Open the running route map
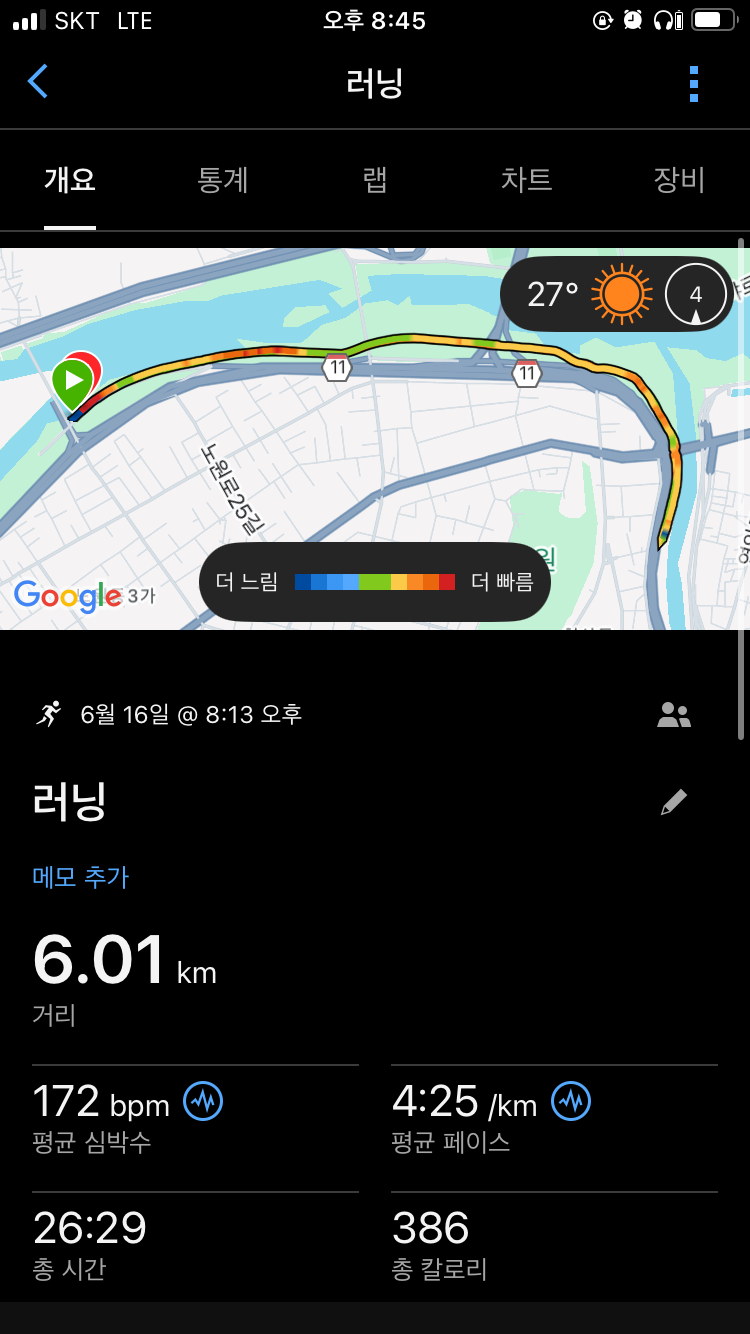This screenshot has width=750, height=1334. tap(375, 439)
